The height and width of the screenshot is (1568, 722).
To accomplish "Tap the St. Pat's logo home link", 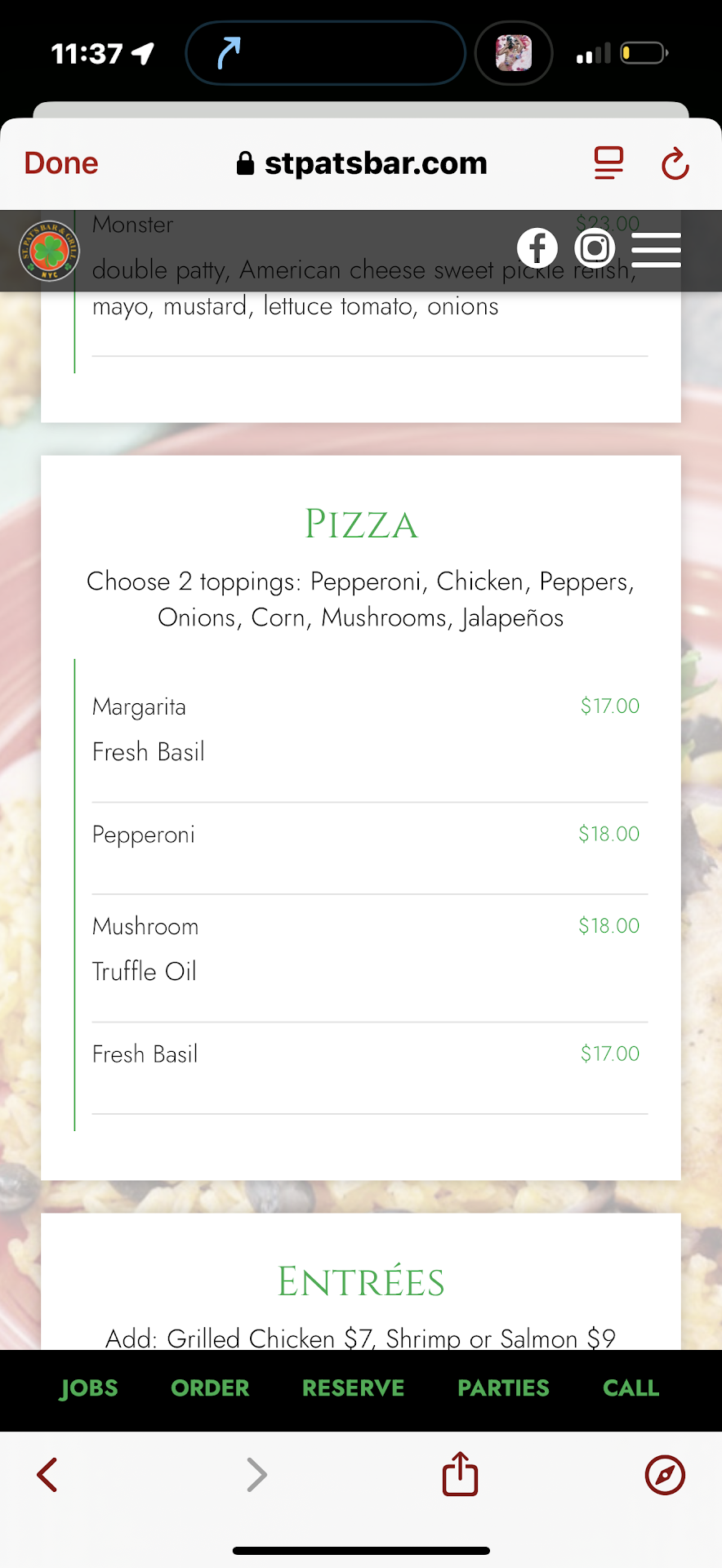I will pos(49,251).
